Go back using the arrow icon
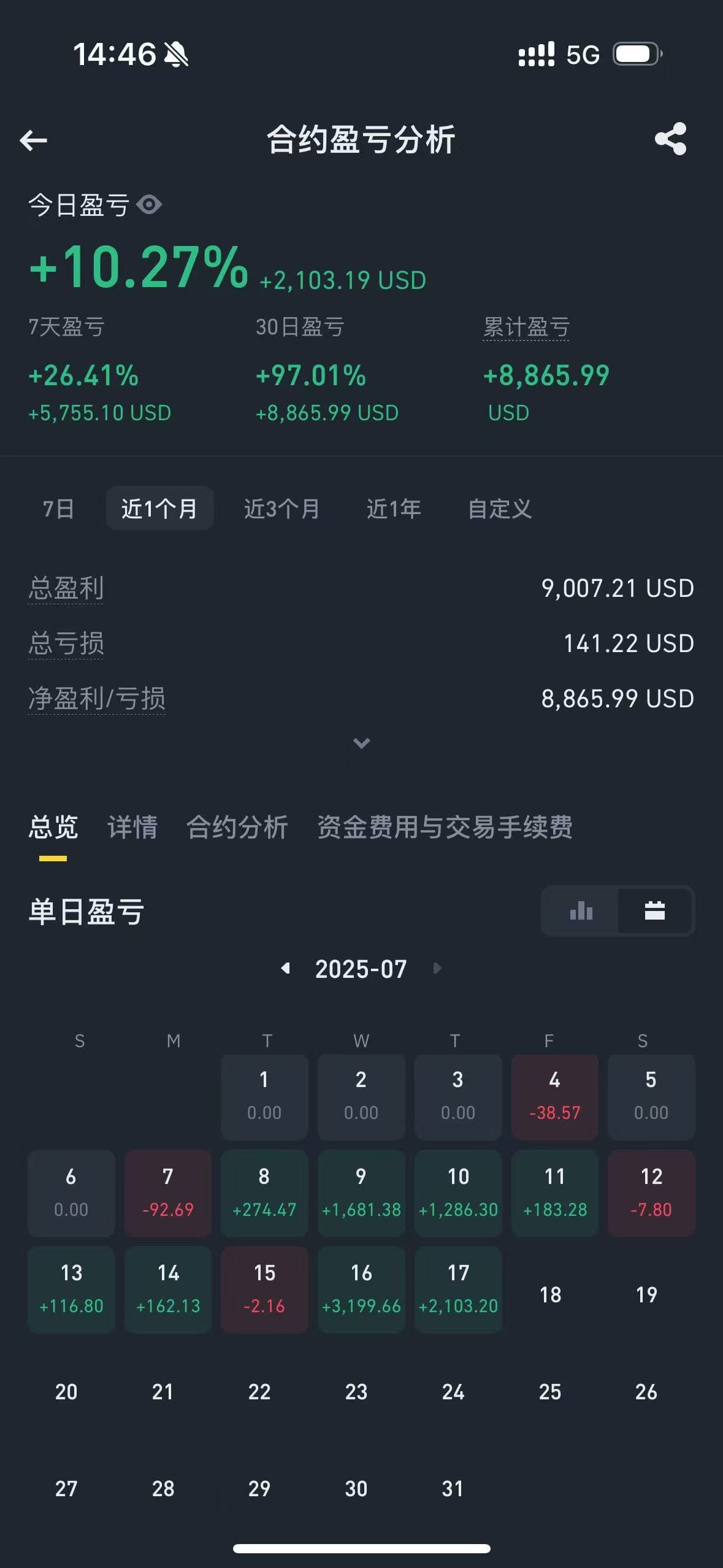Viewport: 723px width, 1568px height. point(33,140)
